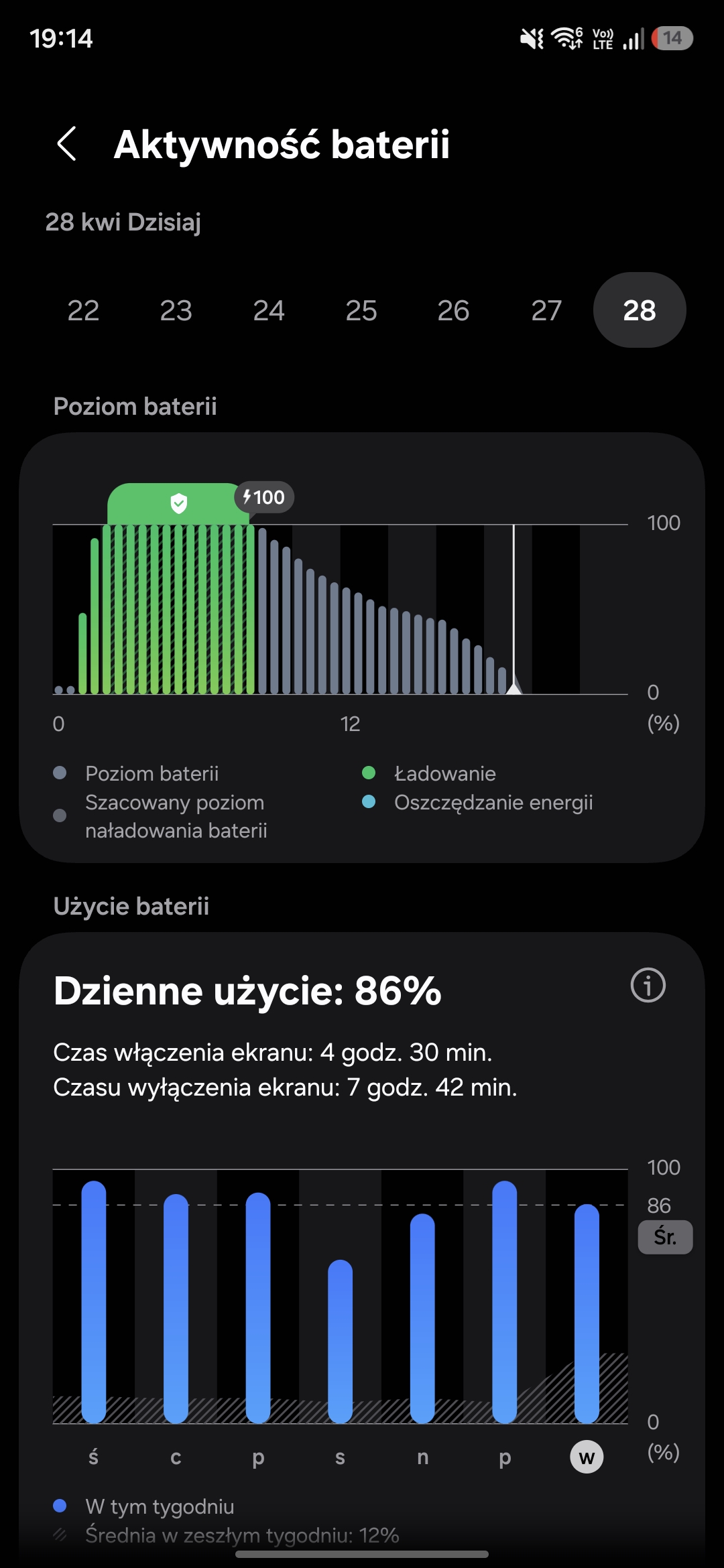Viewport: 724px width, 1568px height.
Task: Select the 's' day bar in usage chart
Action: point(340,1340)
